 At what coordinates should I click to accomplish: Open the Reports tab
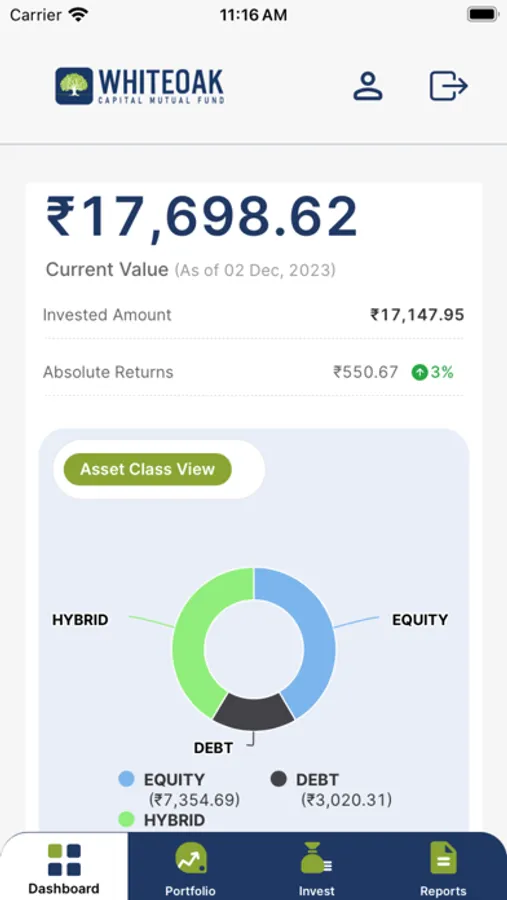tap(443, 867)
